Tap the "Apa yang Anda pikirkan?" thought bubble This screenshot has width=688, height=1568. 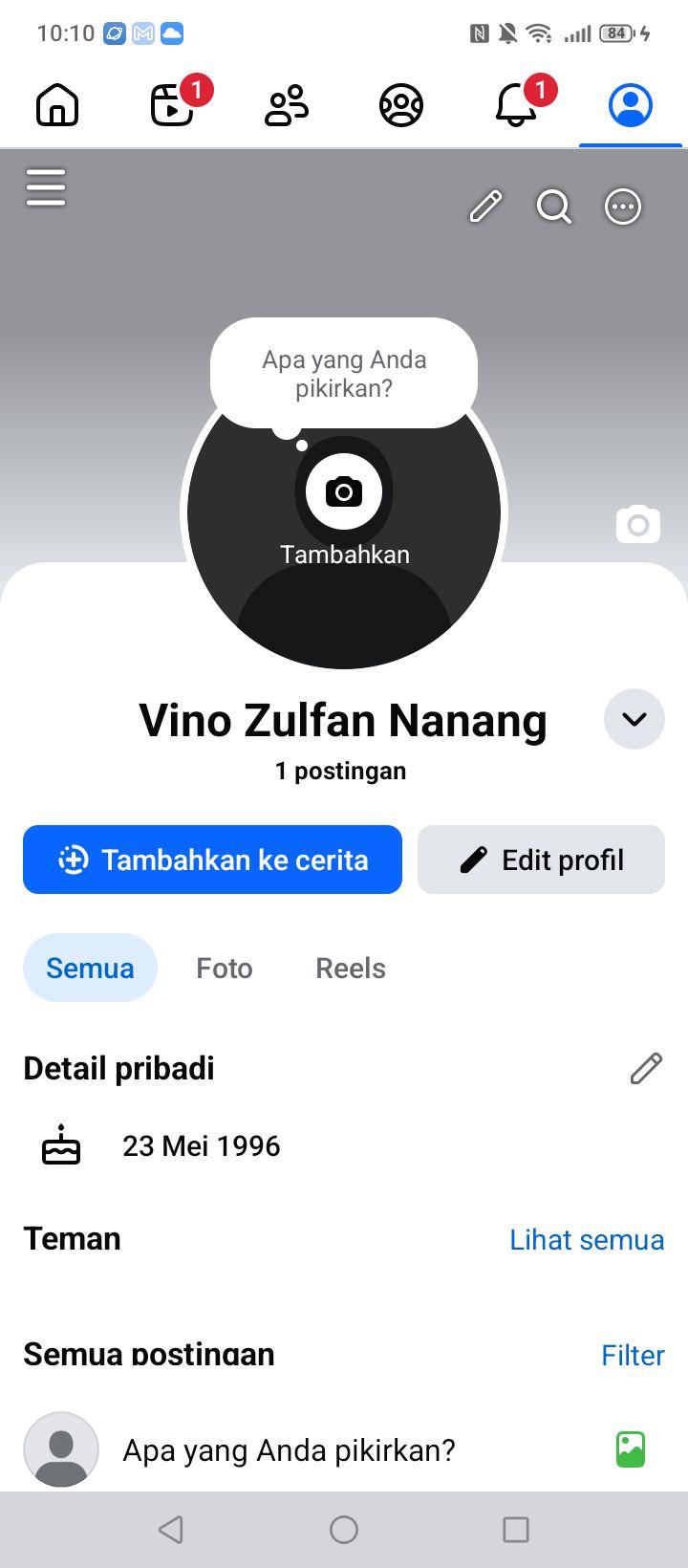[344, 374]
